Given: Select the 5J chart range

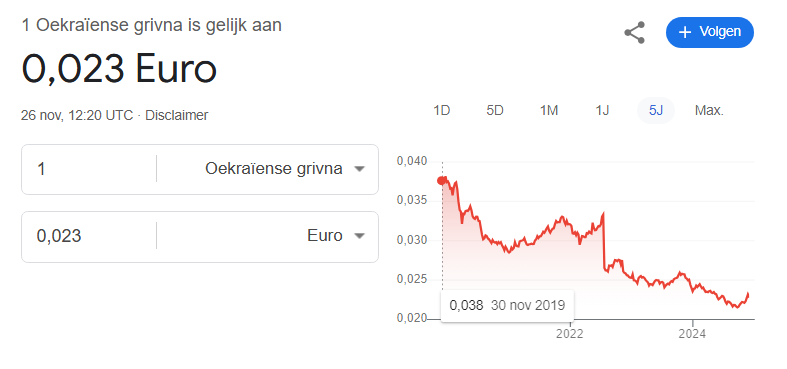Looking at the screenshot, I should pyautogui.click(x=656, y=110).
